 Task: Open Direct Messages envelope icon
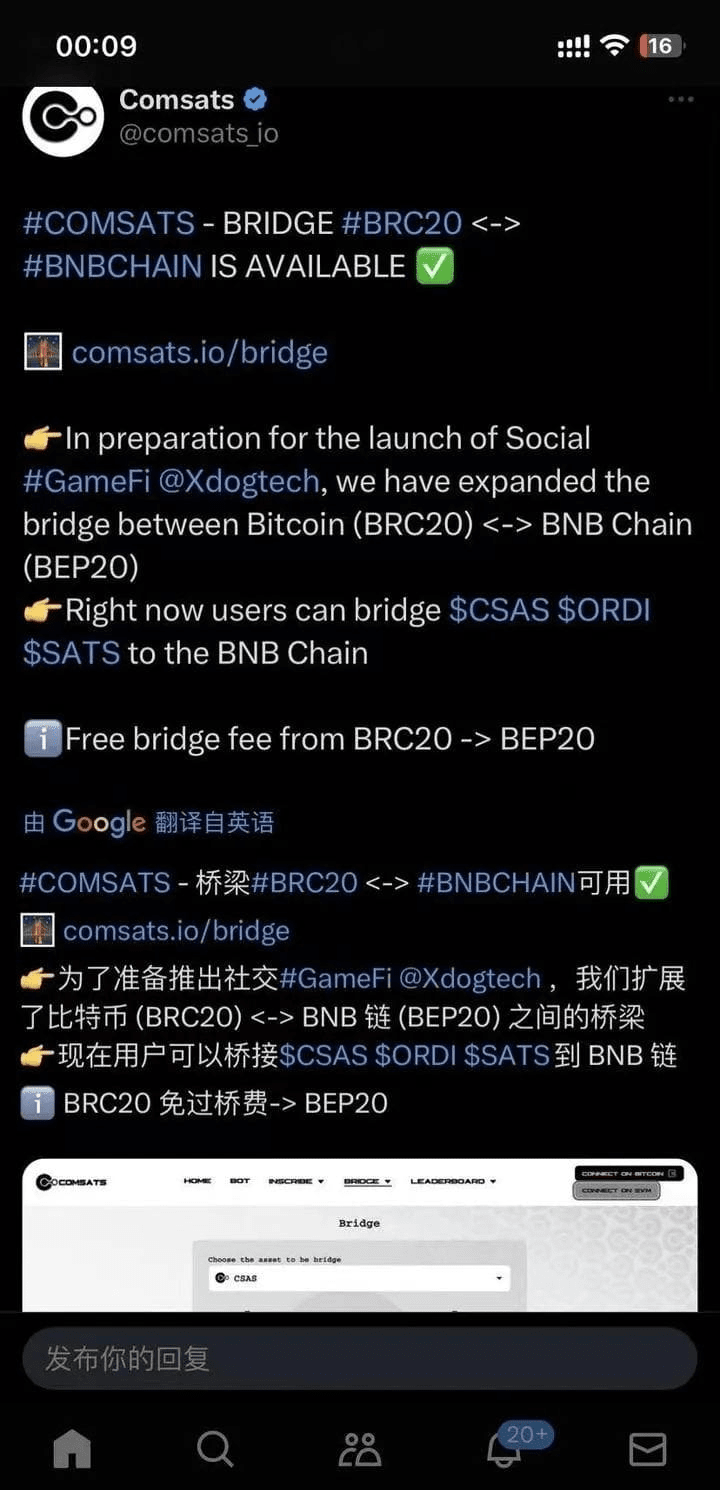648,1447
